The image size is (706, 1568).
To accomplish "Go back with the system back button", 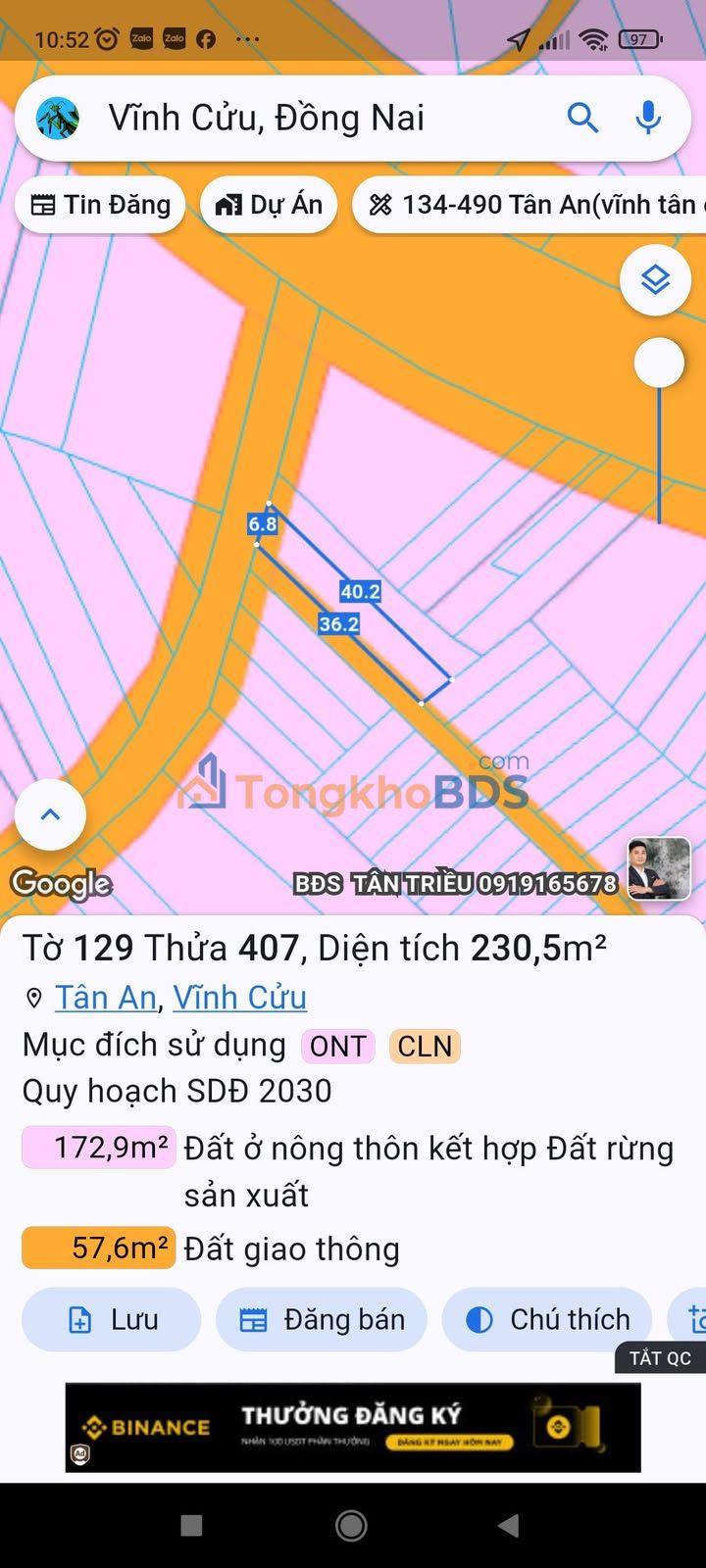I will pos(508,1525).
